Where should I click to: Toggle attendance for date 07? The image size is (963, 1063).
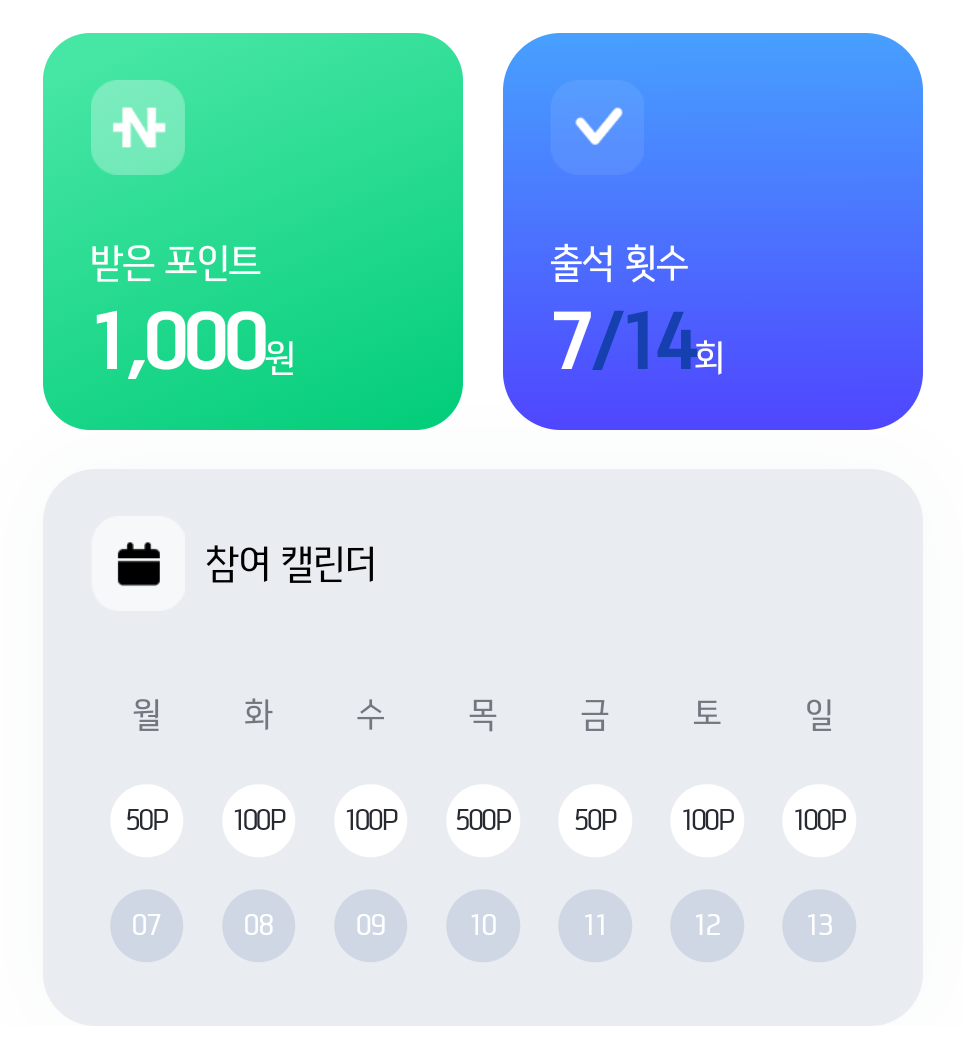point(146,926)
